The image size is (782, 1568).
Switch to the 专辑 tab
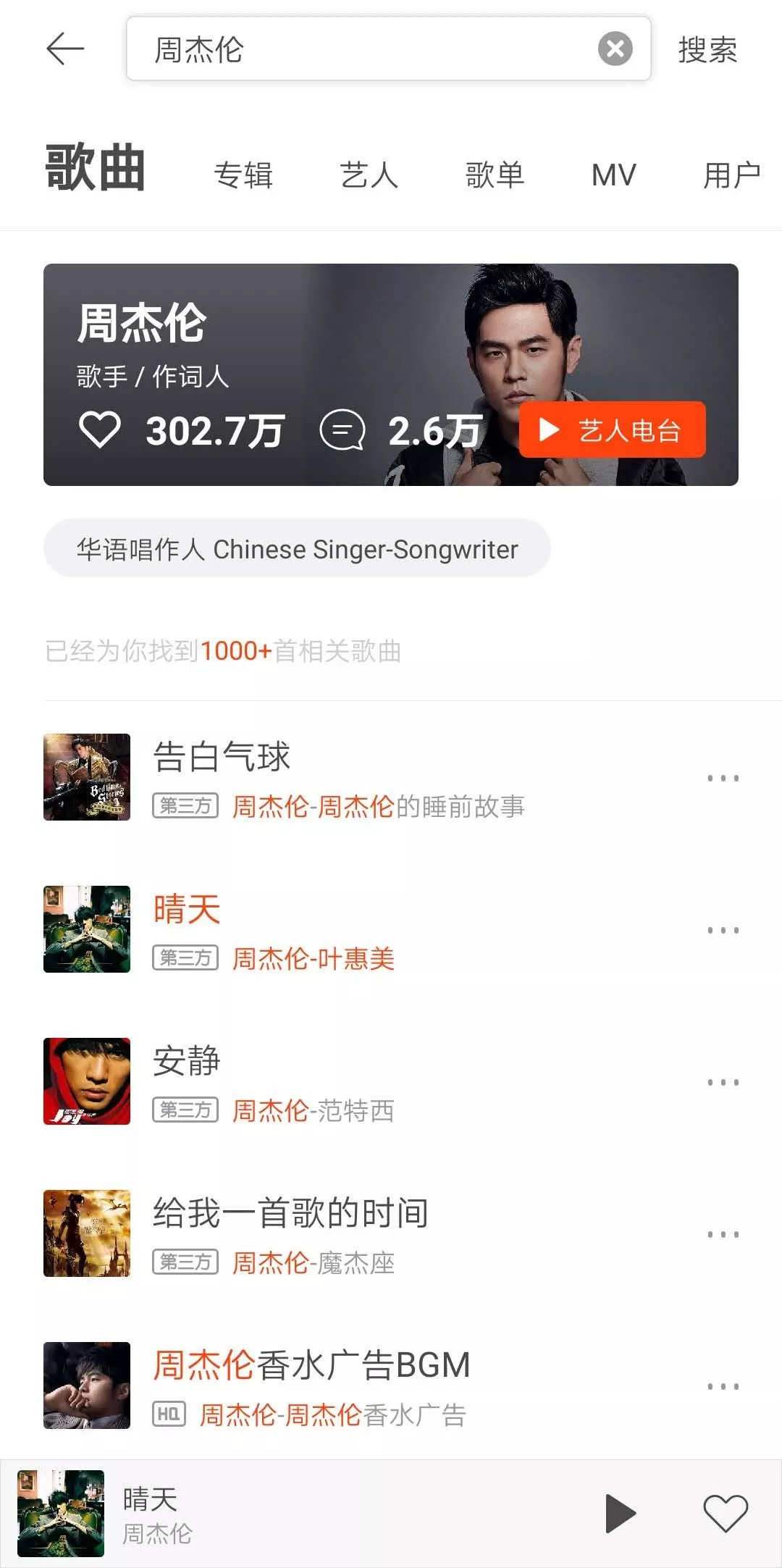[243, 175]
